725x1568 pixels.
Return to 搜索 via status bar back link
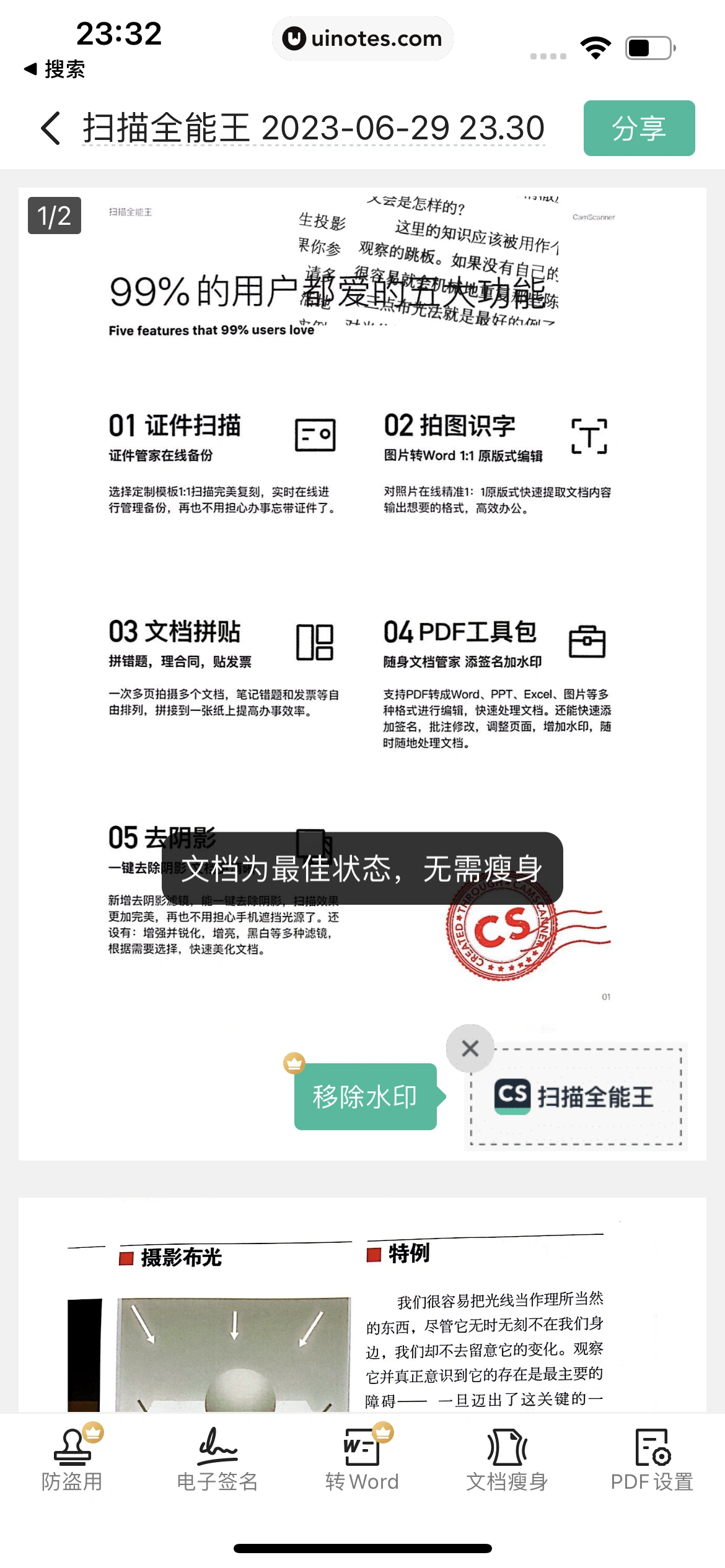55,69
